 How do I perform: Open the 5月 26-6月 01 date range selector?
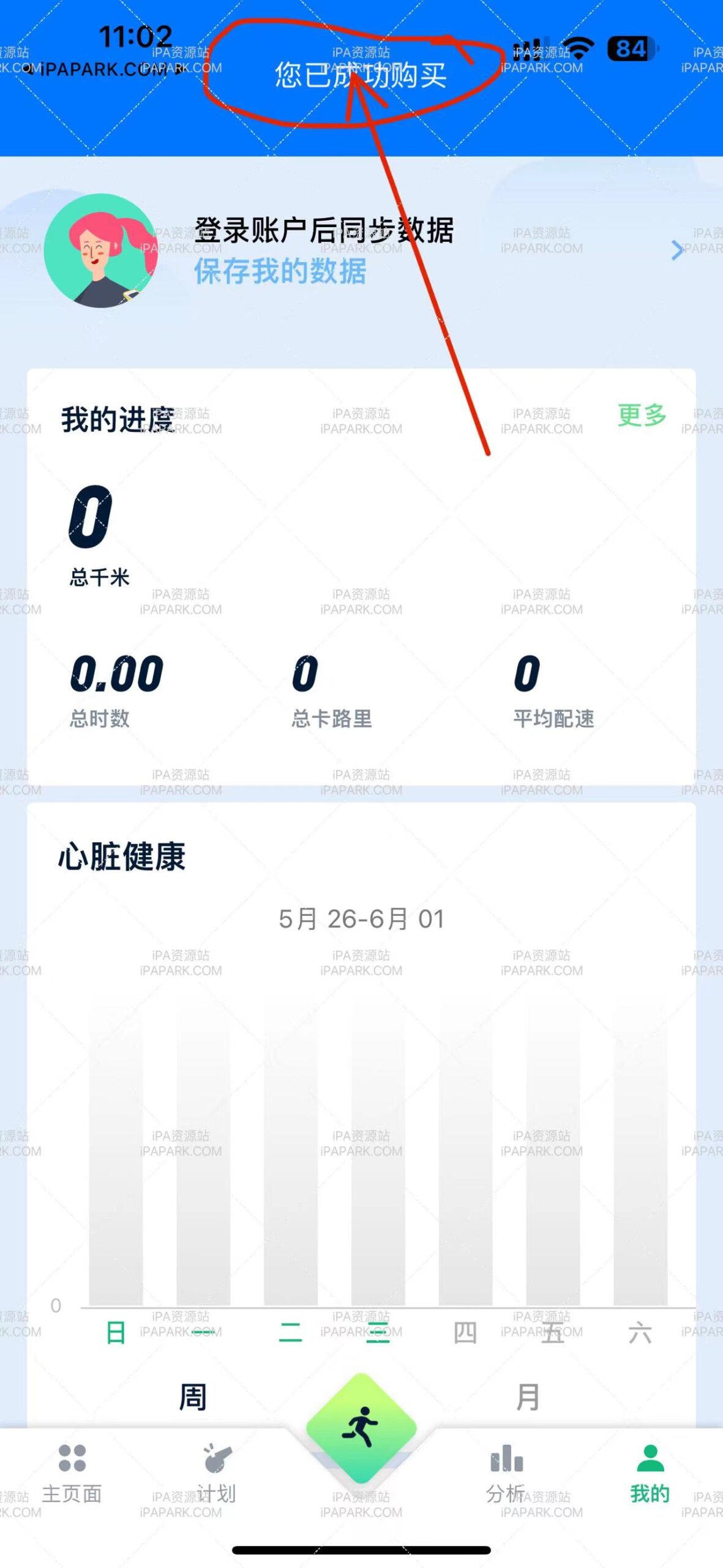coord(361,918)
